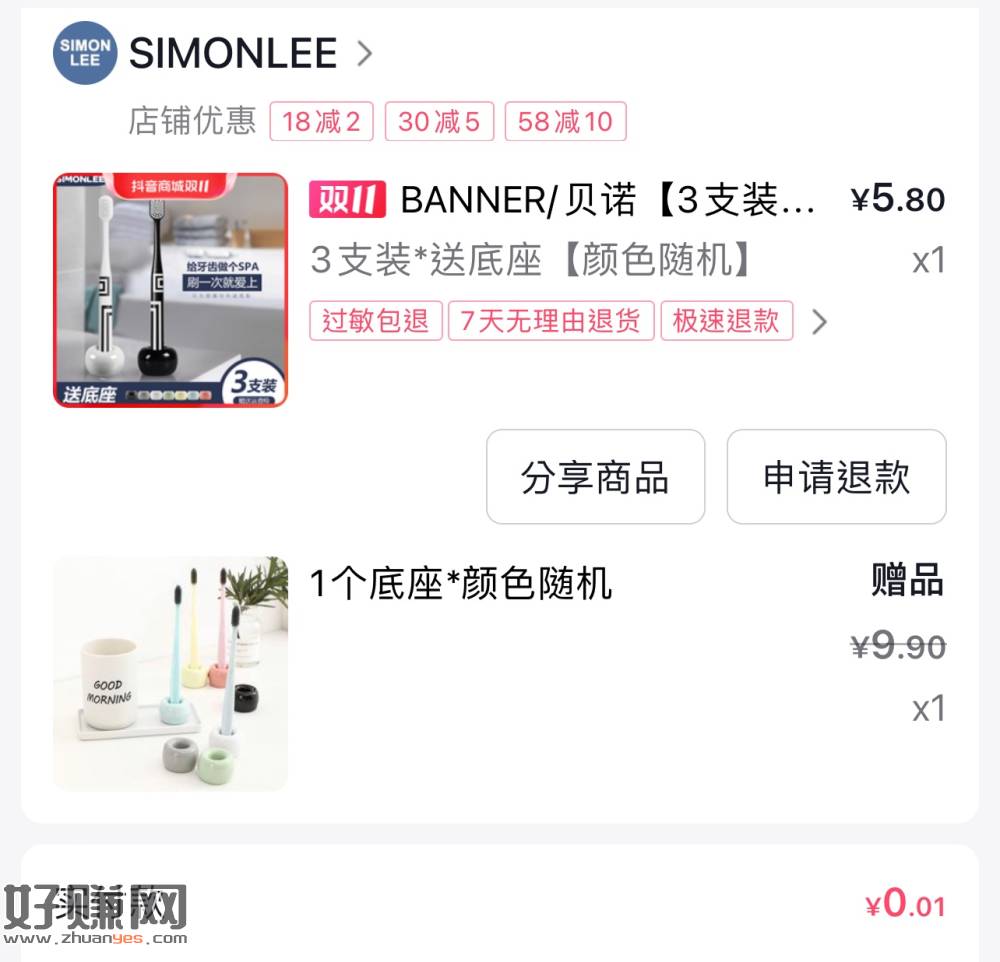Open the SIMONLEE store page
The width and height of the screenshot is (1000, 962).
coord(232,53)
